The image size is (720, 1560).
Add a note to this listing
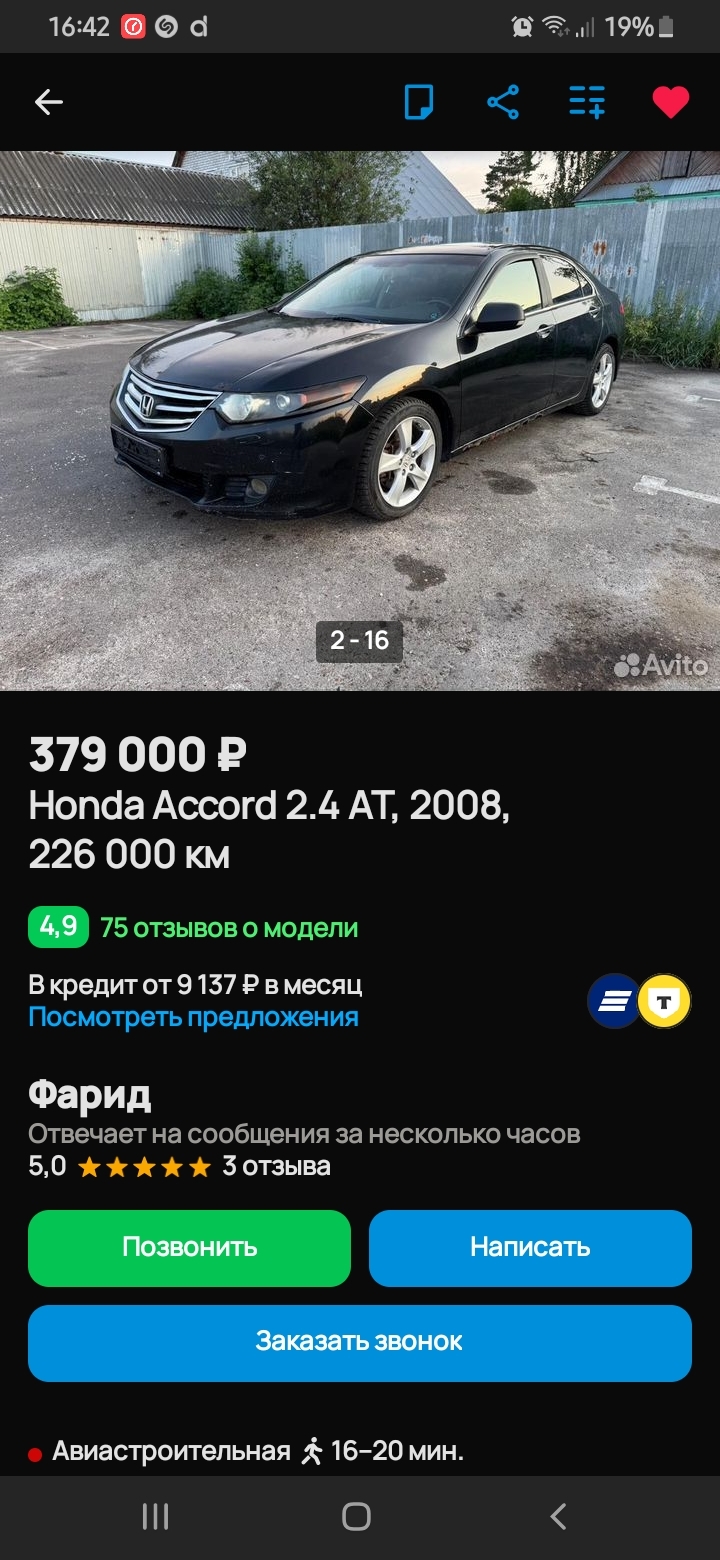tap(419, 102)
